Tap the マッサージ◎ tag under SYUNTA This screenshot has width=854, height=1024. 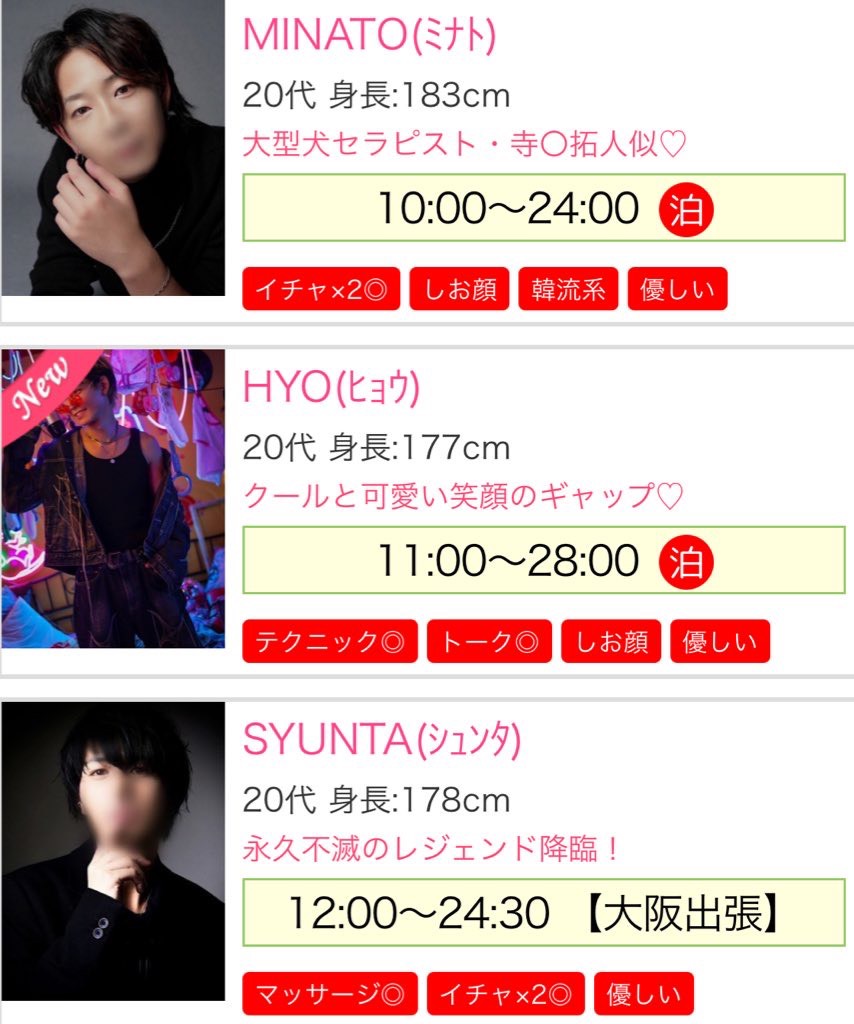tap(329, 994)
